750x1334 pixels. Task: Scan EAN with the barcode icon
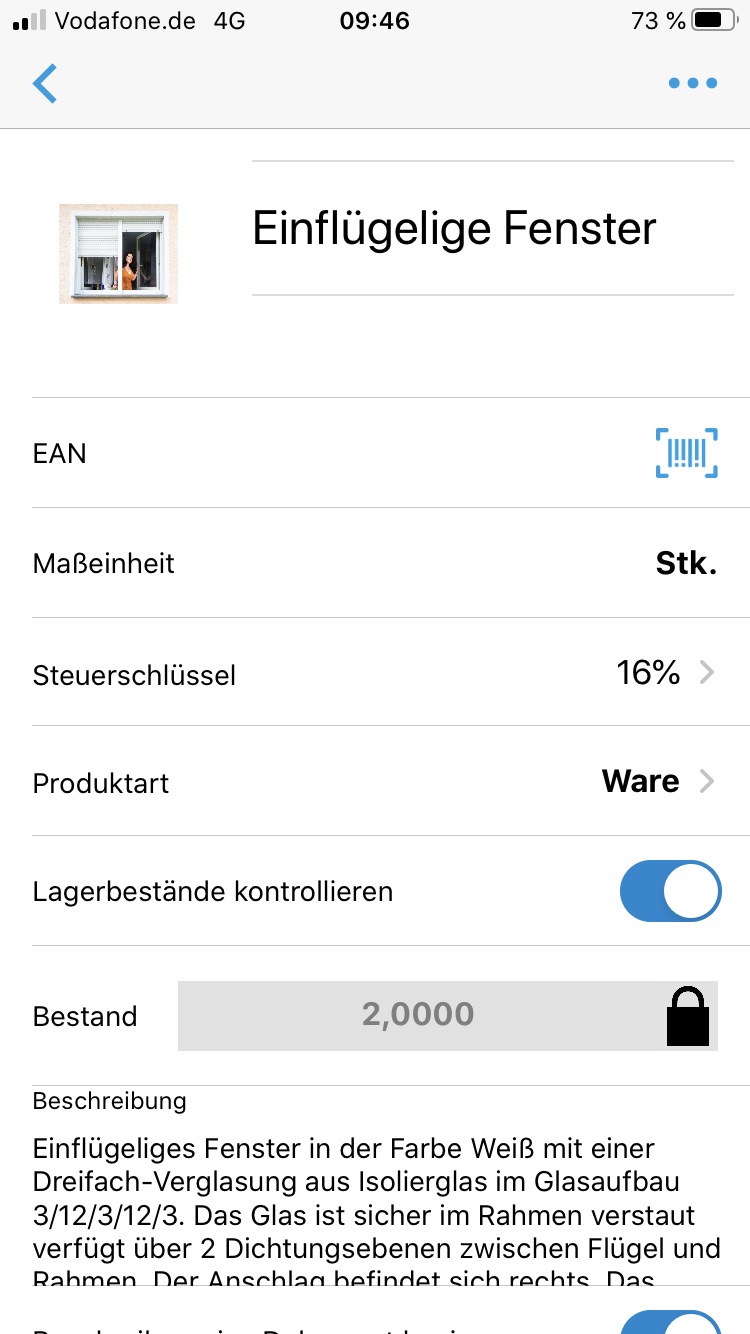tap(687, 453)
